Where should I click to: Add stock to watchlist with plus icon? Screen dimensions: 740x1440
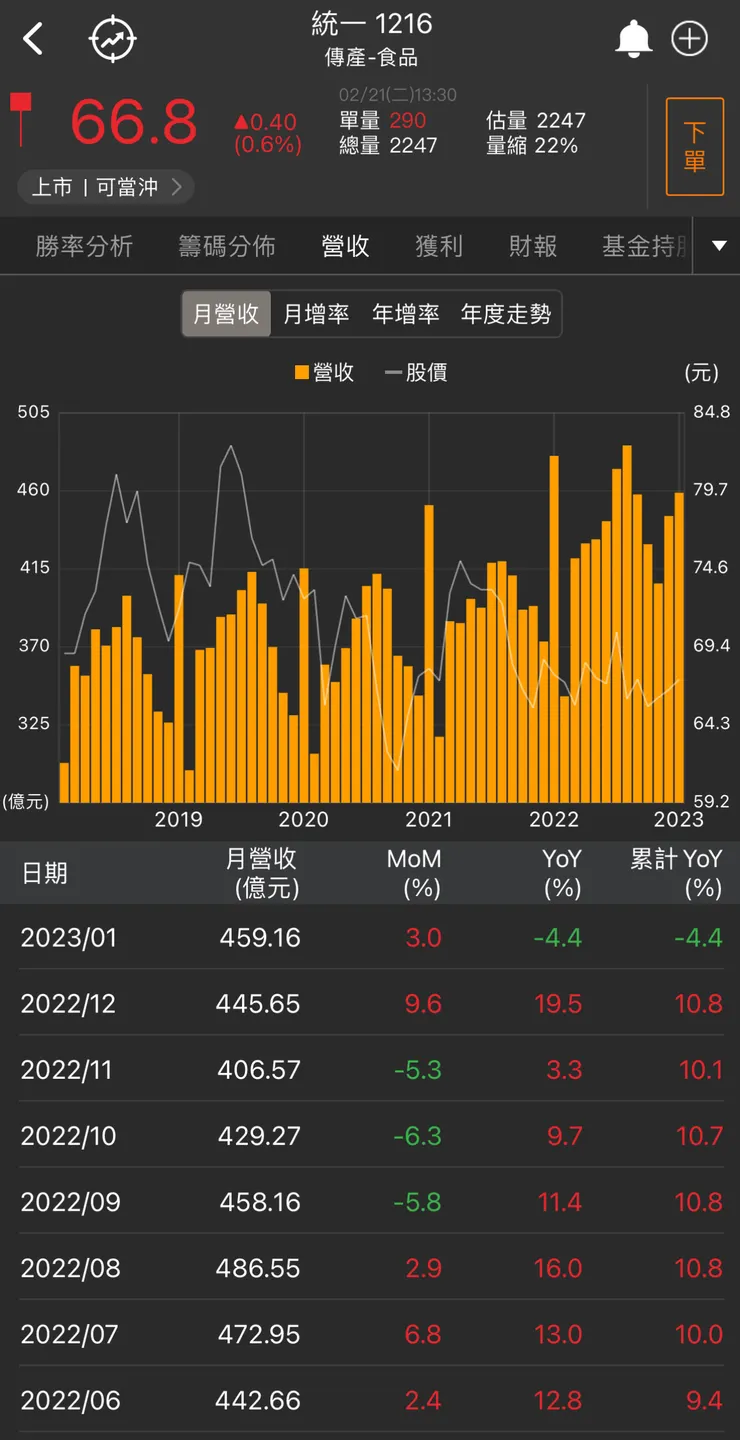pos(689,38)
